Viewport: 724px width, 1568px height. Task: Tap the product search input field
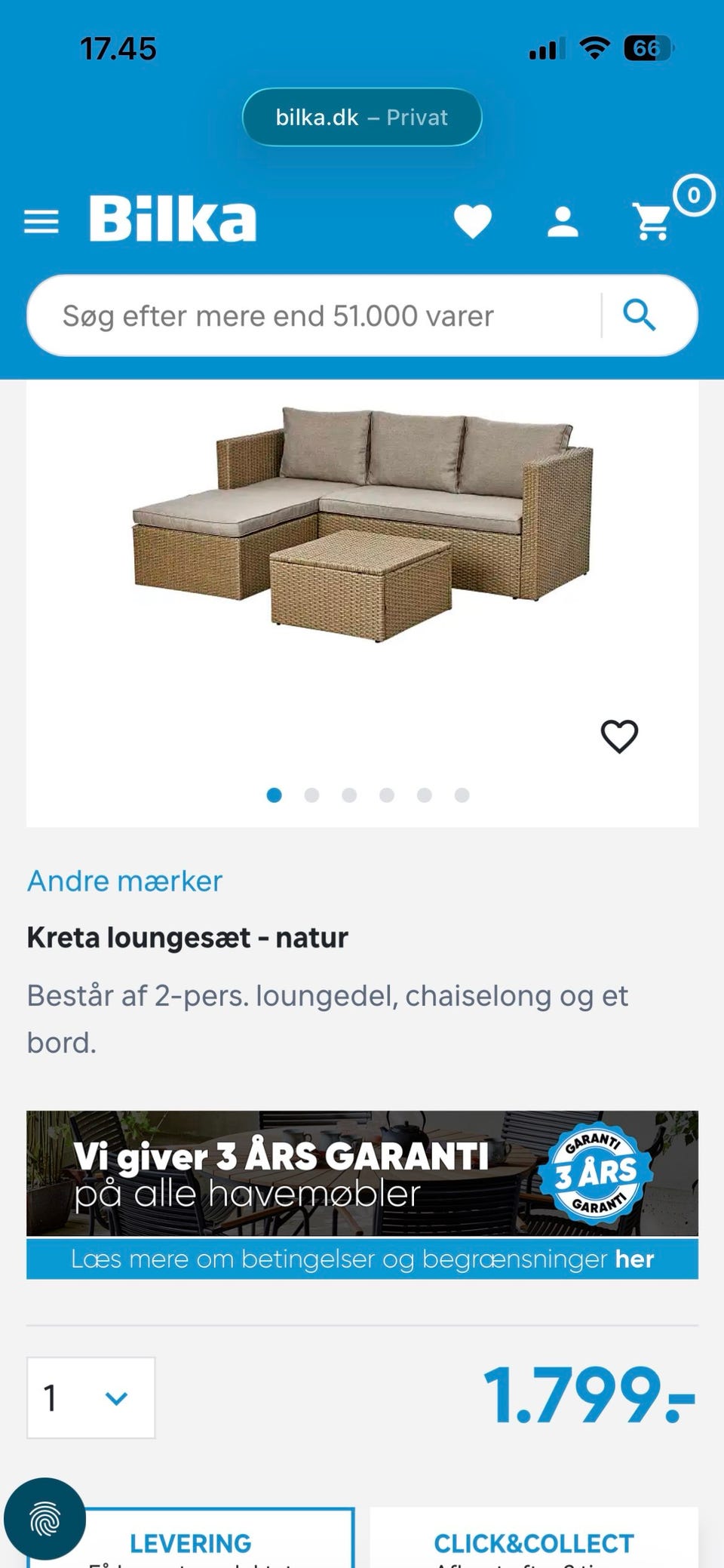coord(302,315)
